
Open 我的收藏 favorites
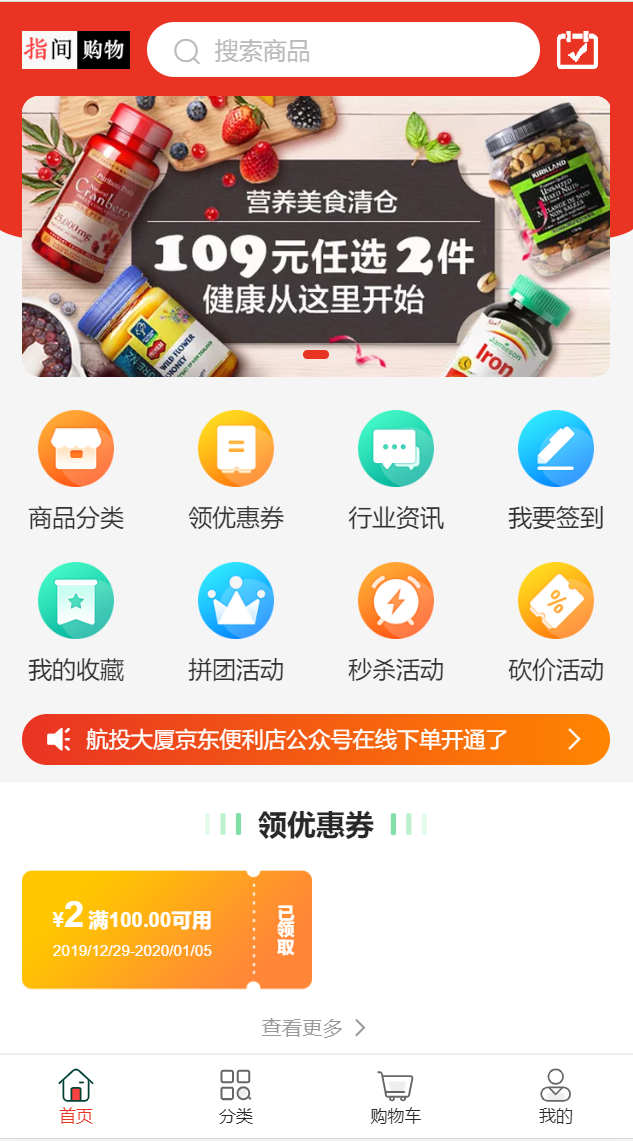pyautogui.click(x=76, y=623)
